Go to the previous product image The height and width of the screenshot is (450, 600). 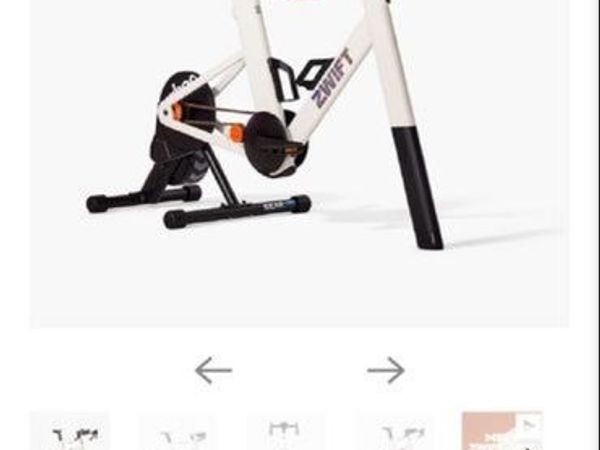(x=213, y=371)
